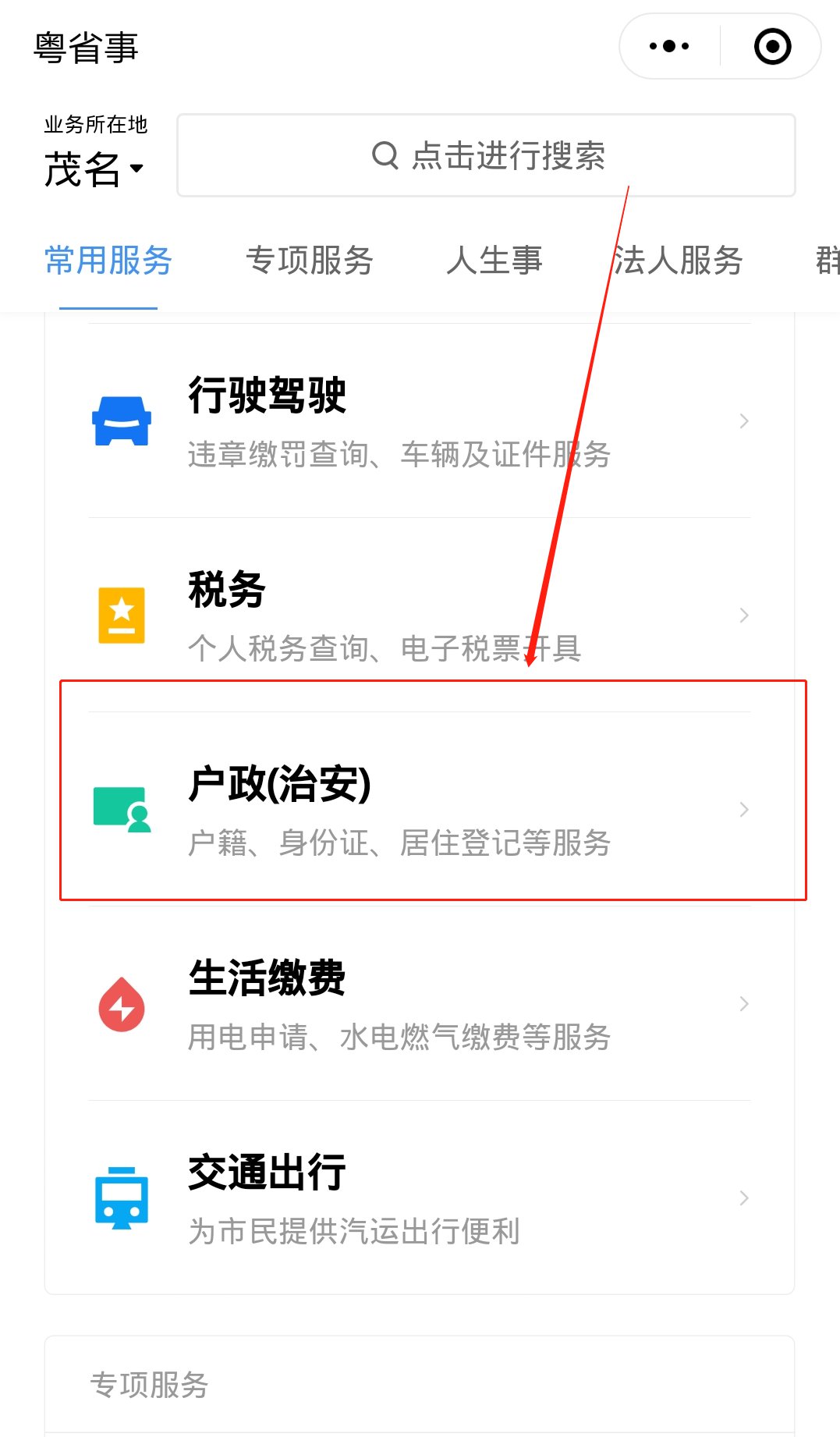
Task: Open the 交通出行 row
Action: pos(420,1198)
